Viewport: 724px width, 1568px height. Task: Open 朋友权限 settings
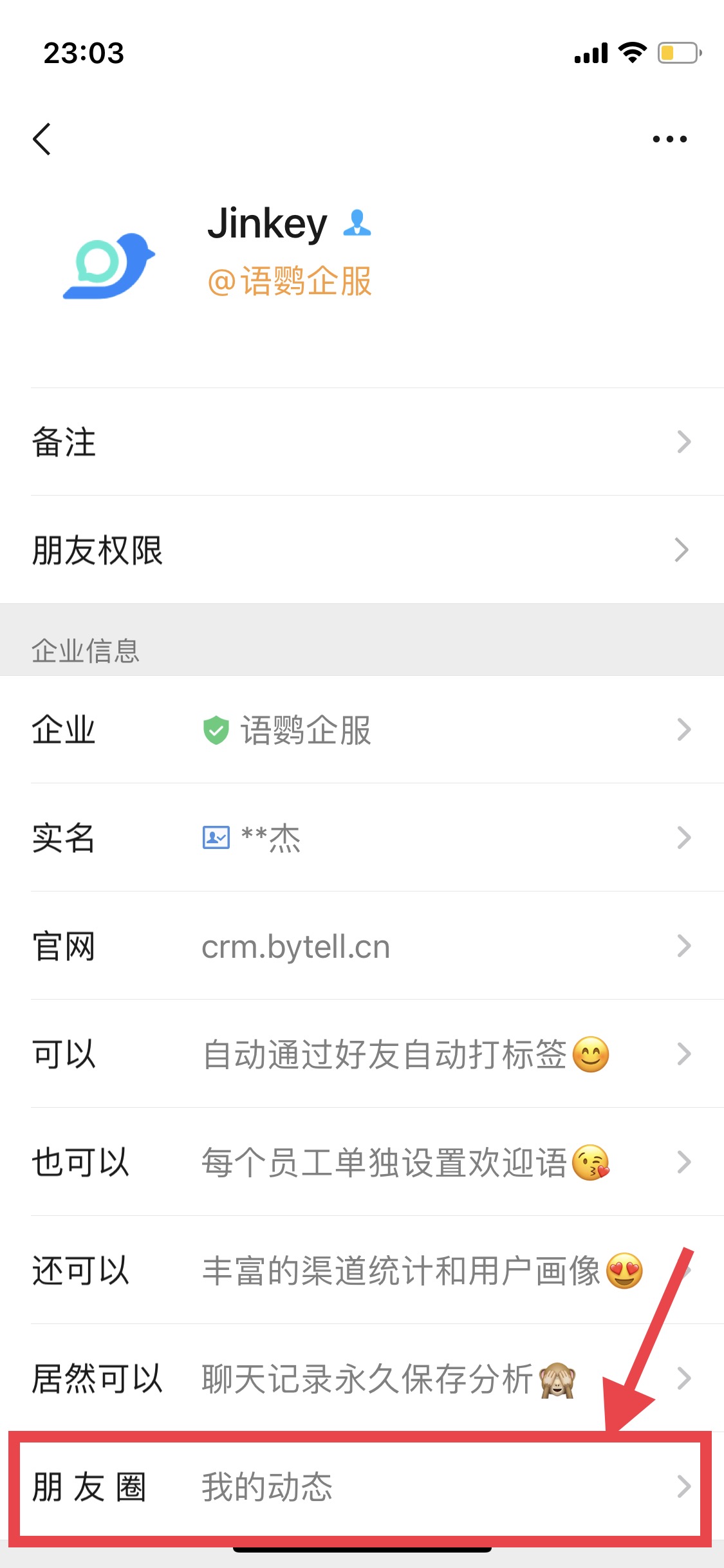click(x=362, y=550)
